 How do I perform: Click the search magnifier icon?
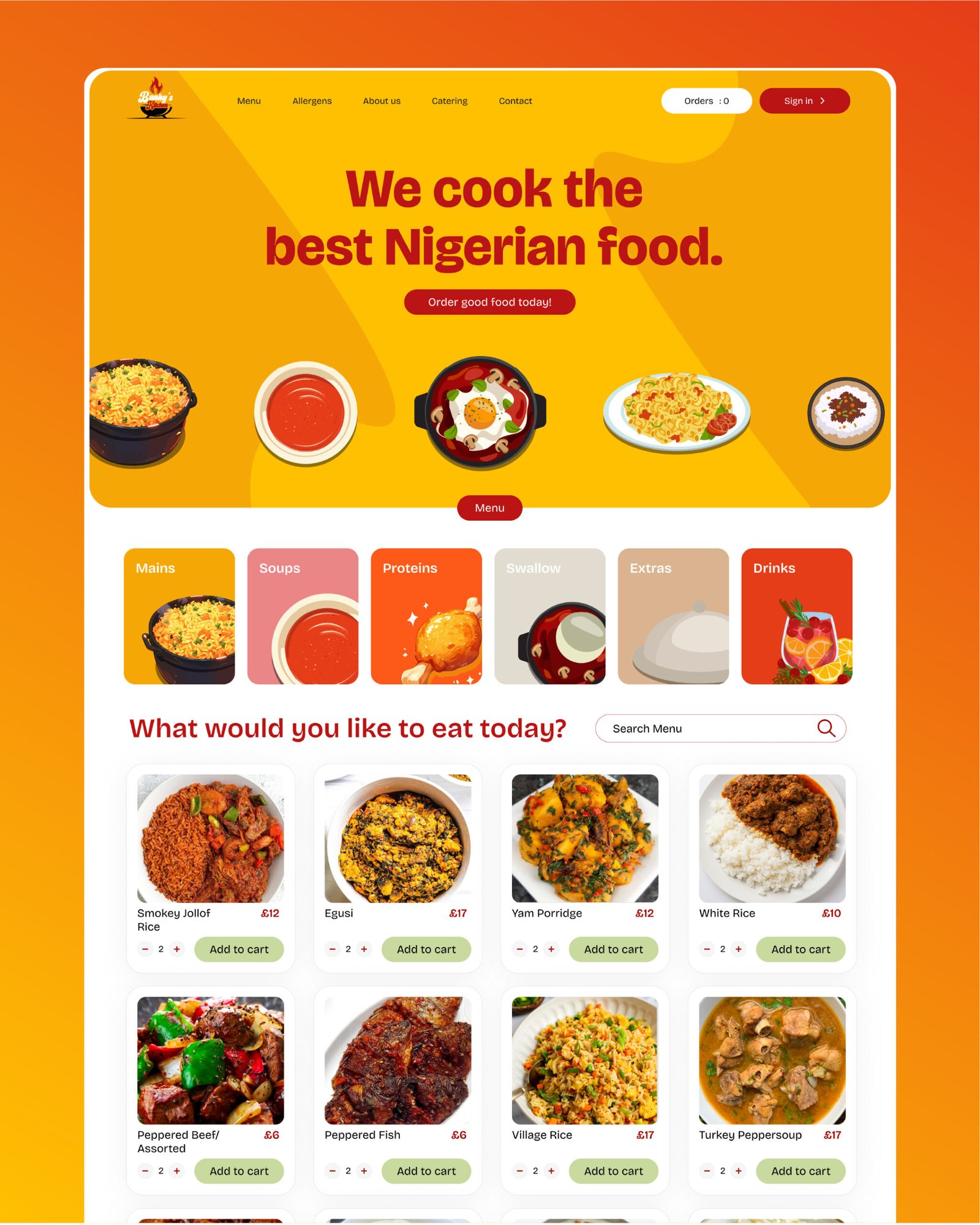click(826, 729)
